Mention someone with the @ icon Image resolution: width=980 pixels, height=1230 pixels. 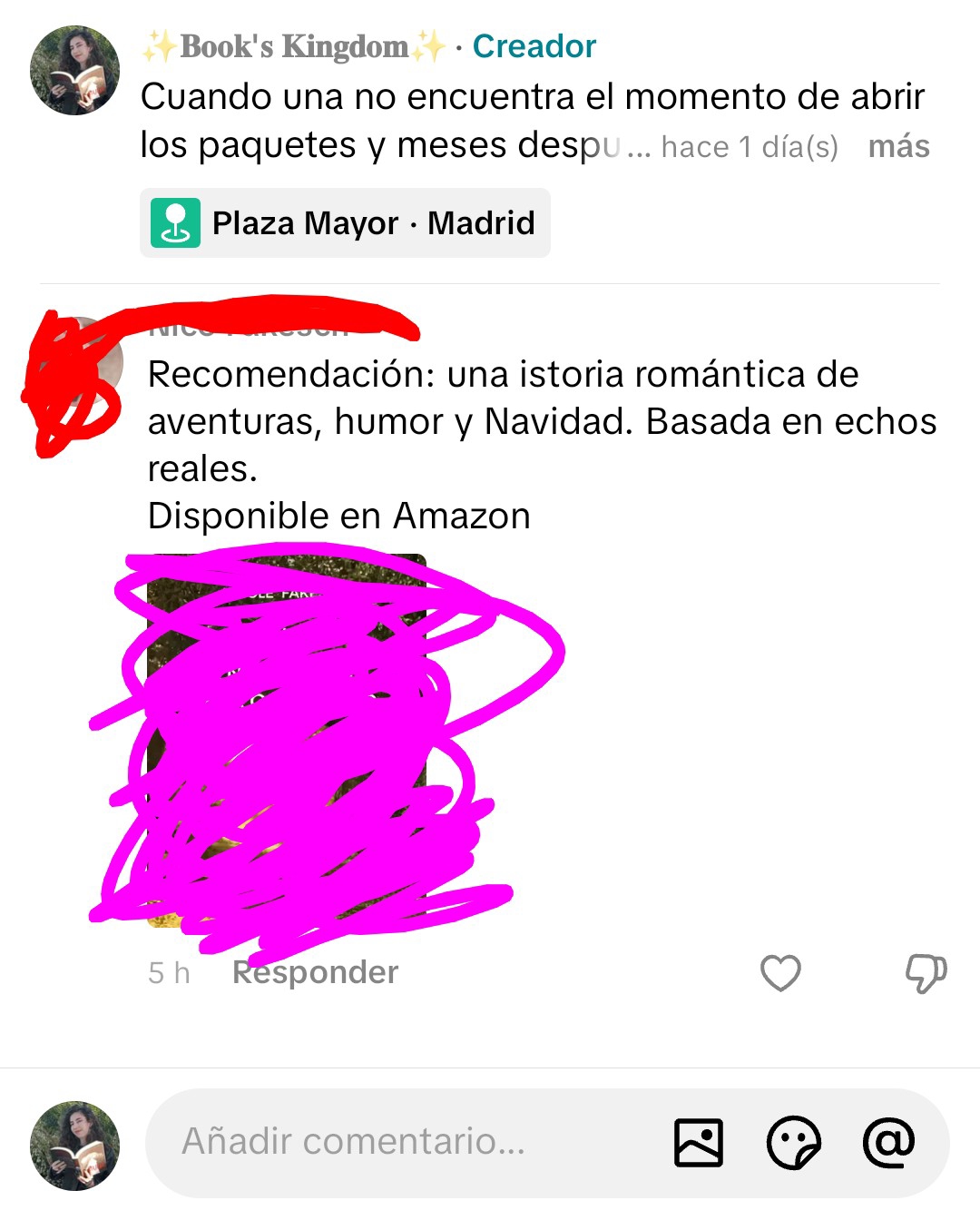point(888,1142)
